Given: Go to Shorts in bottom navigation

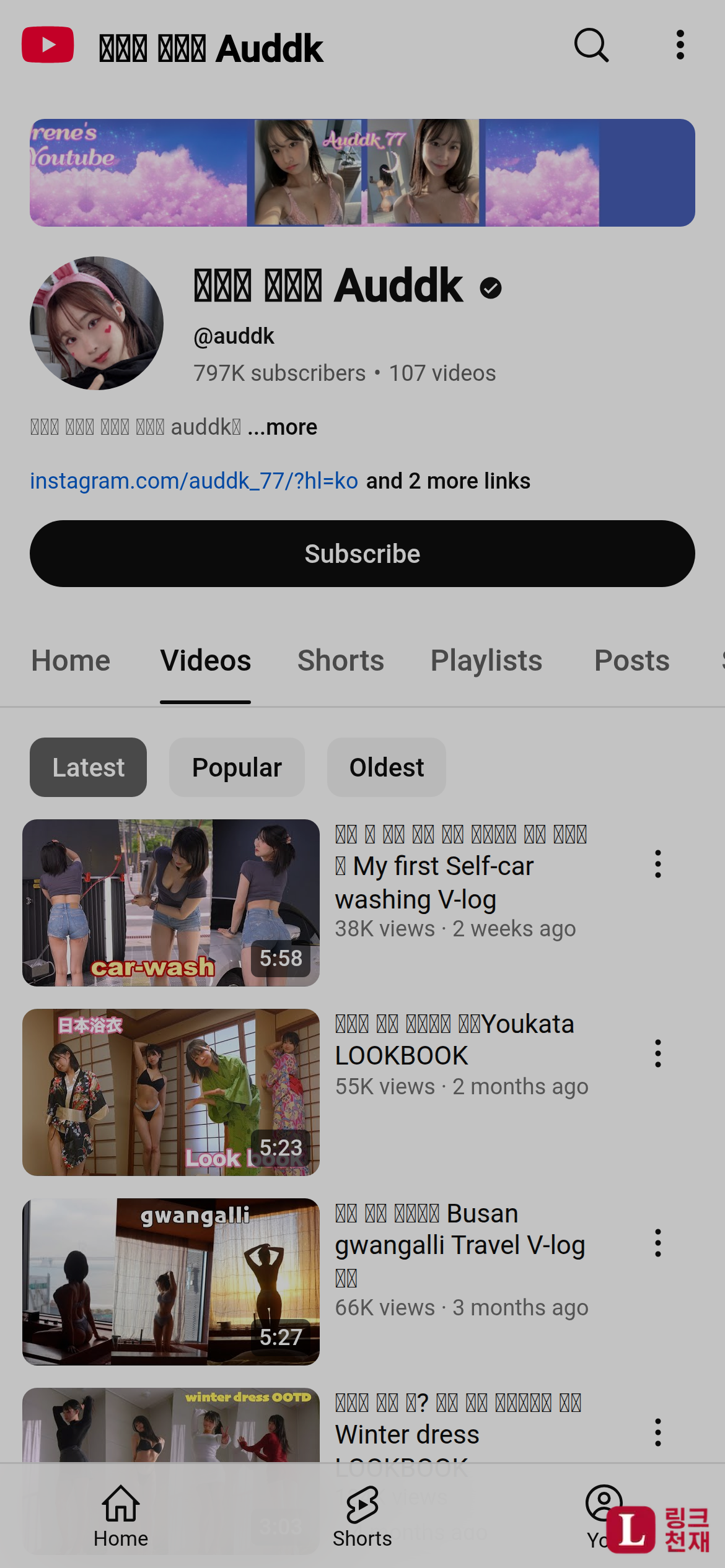Looking at the screenshot, I should [362, 1516].
